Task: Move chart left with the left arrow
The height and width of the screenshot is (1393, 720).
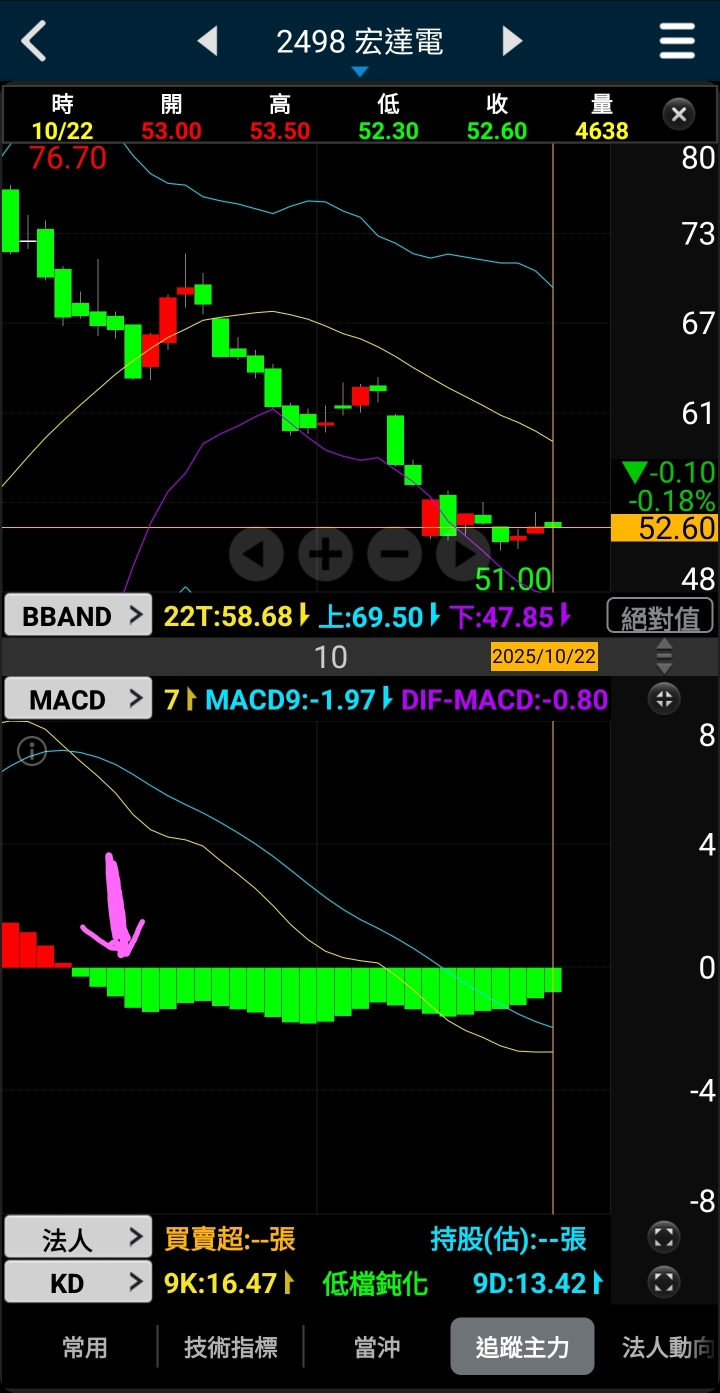Action: [257, 553]
